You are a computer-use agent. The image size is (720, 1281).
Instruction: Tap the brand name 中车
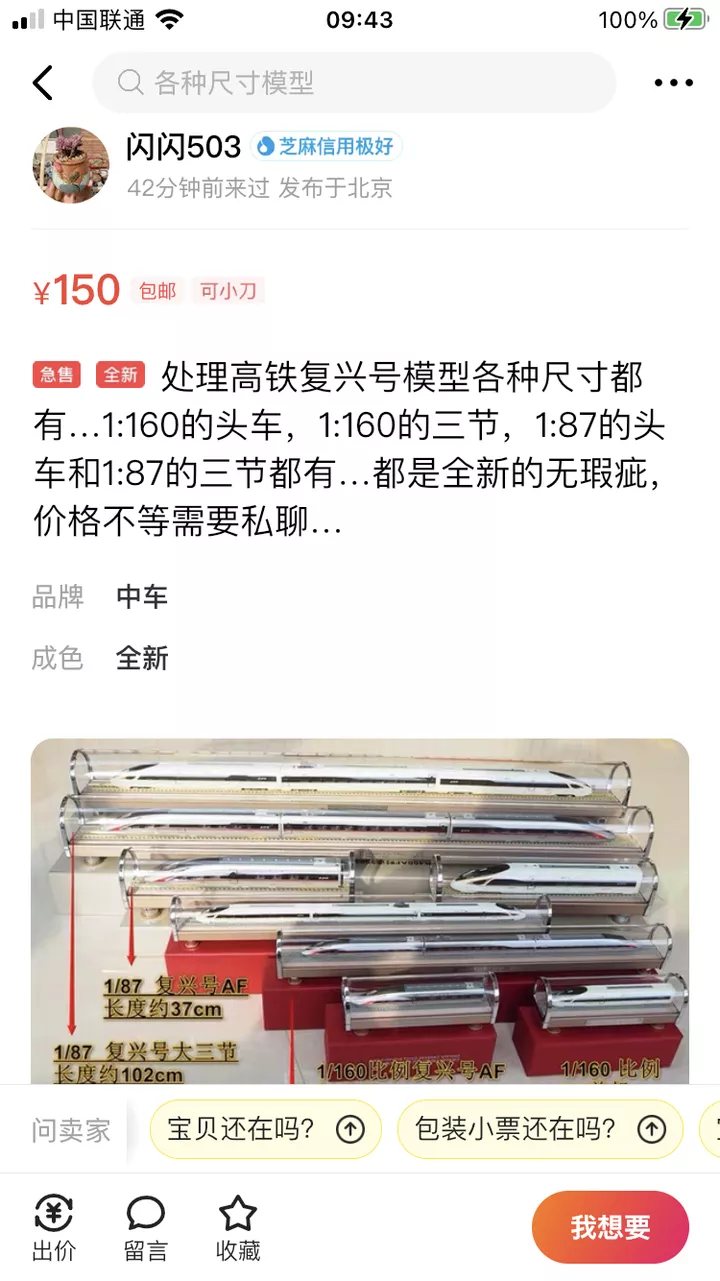[x=144, y=597]
